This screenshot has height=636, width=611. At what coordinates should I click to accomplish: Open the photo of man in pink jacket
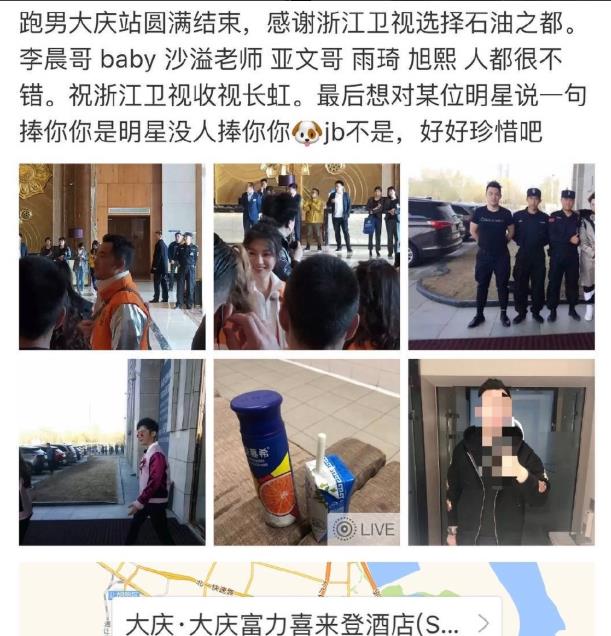[x=112, y=452]
